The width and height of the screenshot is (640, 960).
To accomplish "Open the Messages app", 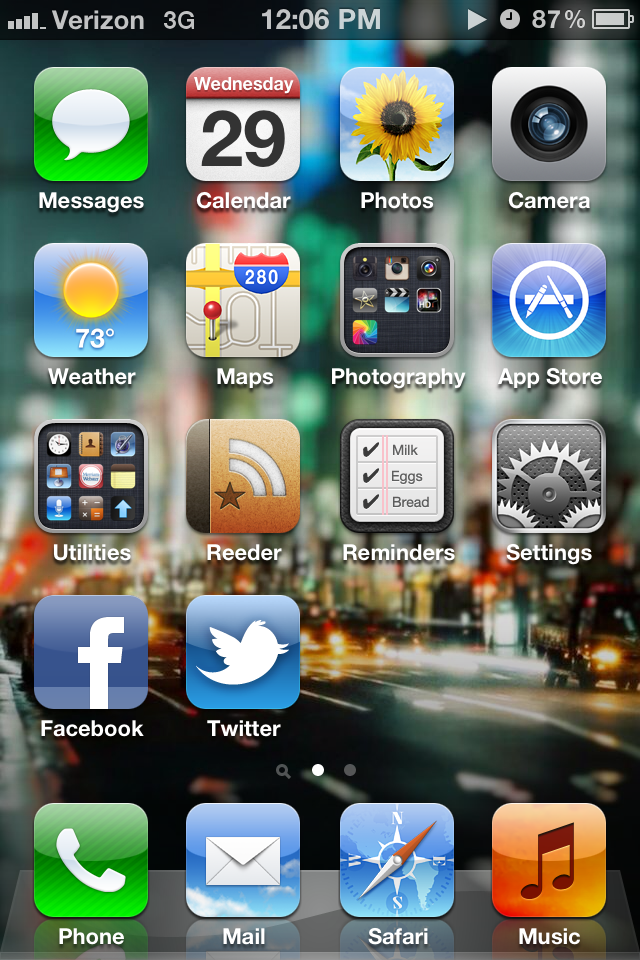I will click(91, 124).
